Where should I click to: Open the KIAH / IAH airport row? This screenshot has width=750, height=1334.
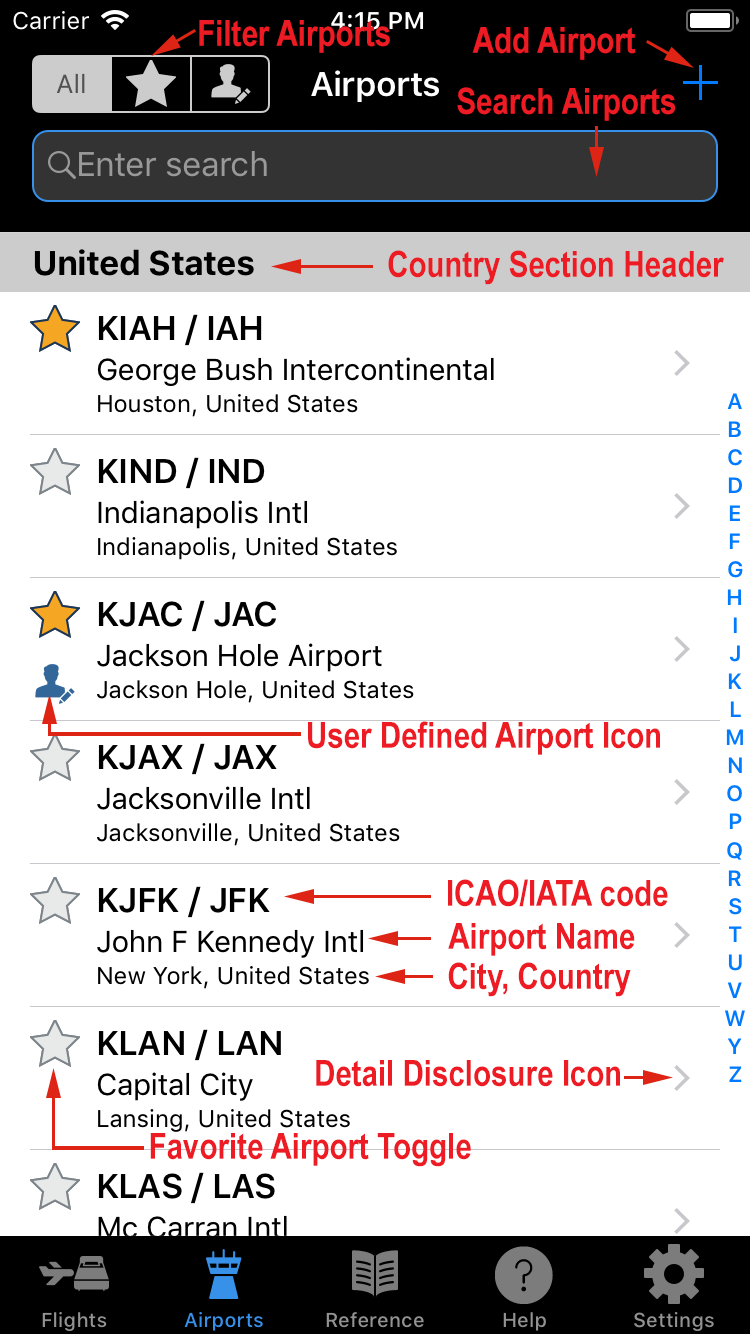pyautogui.click(x=375, y=364)
